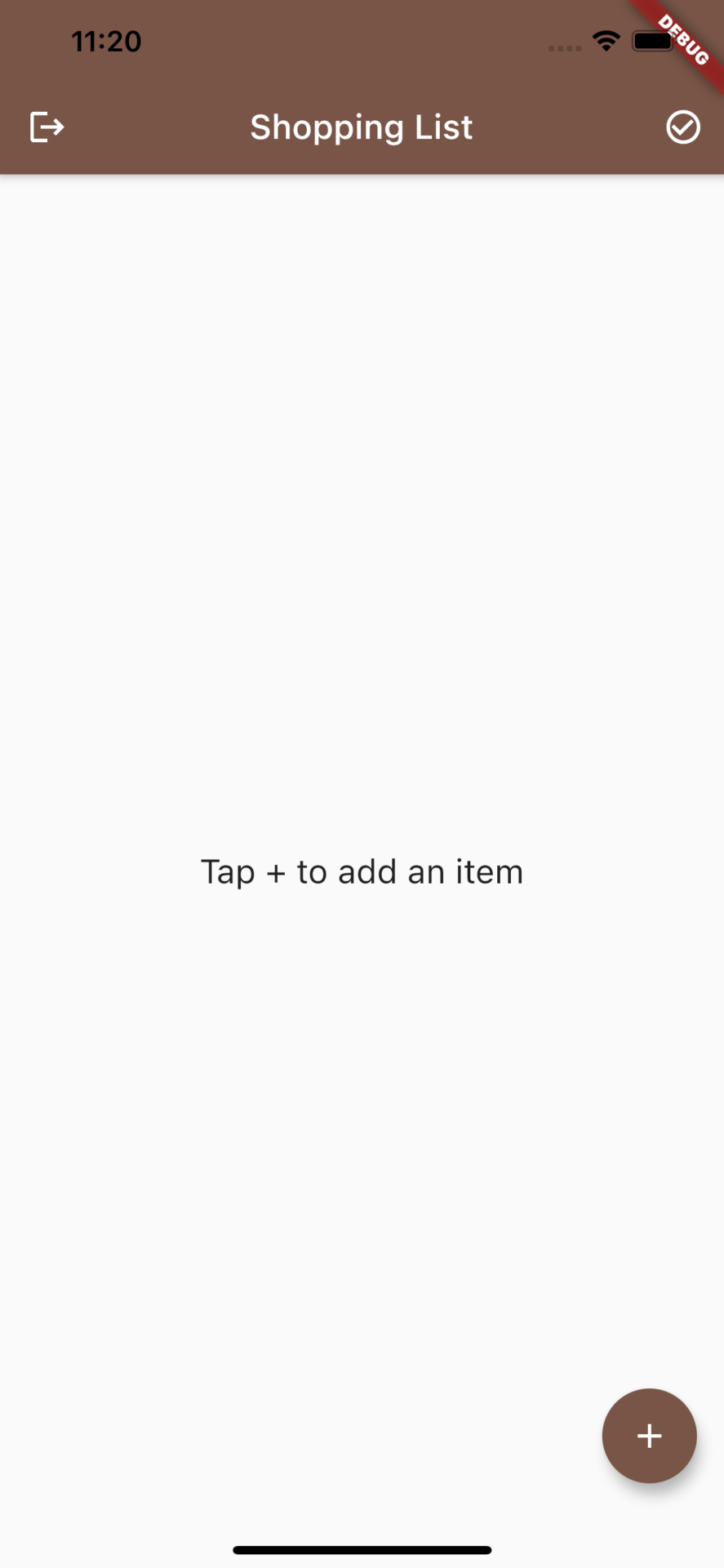Screen dimensions: 724x1568
Task: Tap the Wi-Fi icon in the status bar
Action: 606,40
